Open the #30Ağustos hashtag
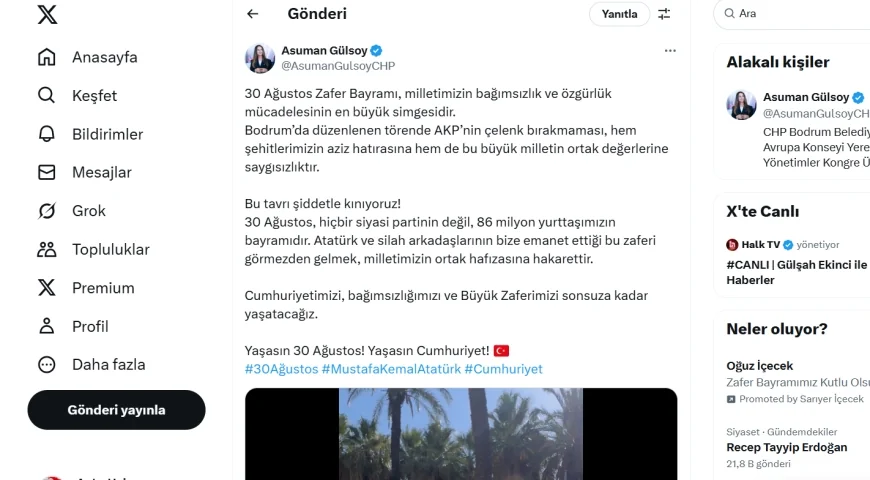Image resolution: width=870 pixels, height=480 pixels. click(x=281, y=369)
